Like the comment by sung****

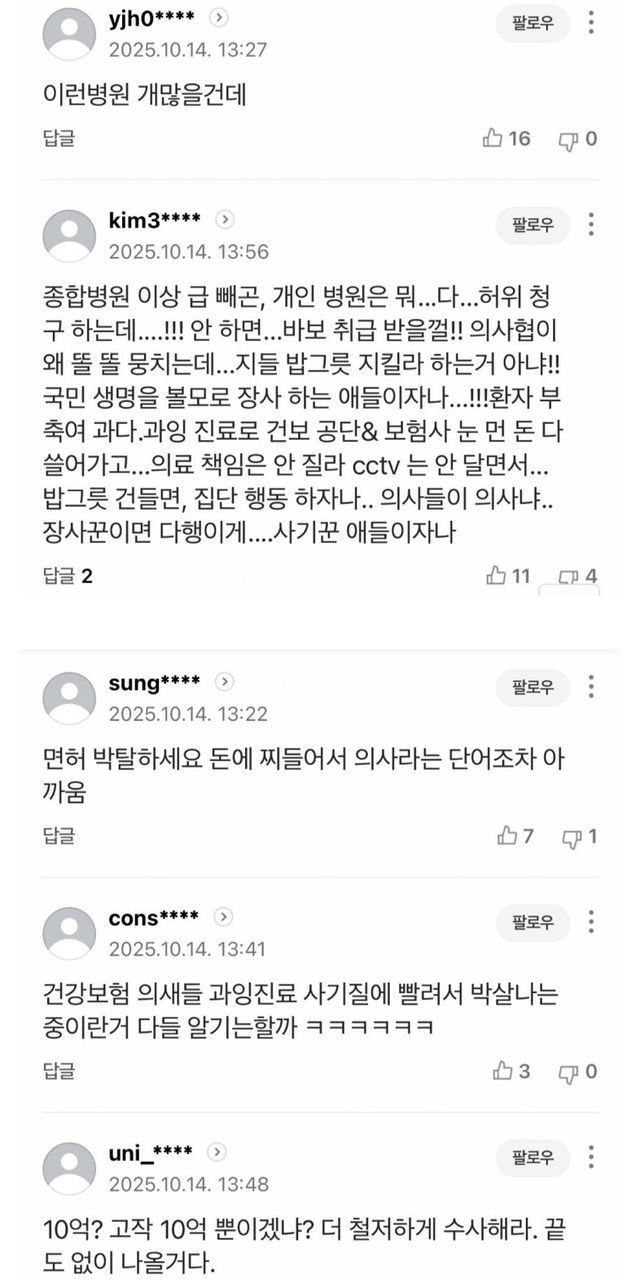click(x=516, y=836)
